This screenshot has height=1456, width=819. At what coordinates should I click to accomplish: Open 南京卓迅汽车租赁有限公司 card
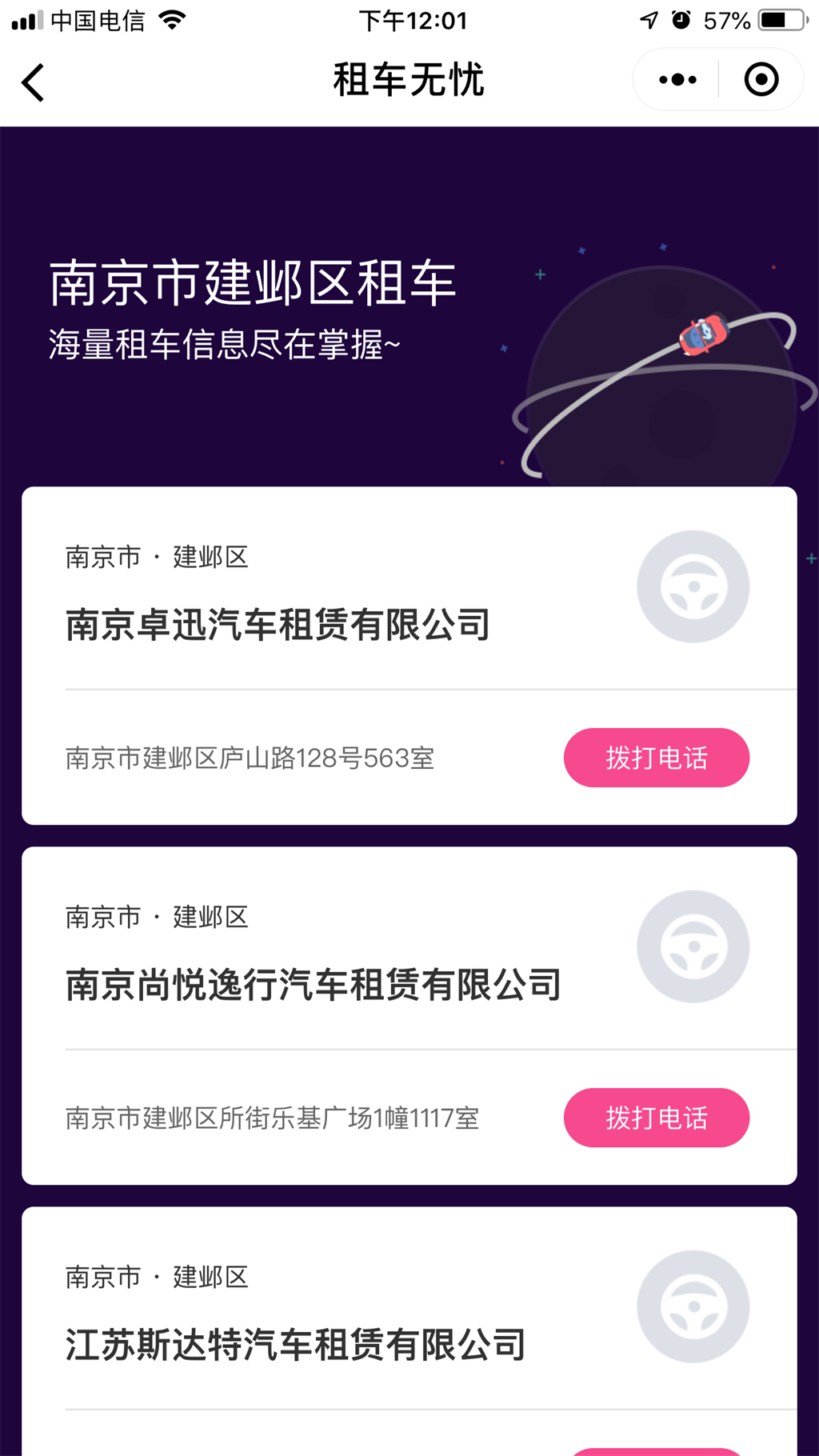pos(278,625)
